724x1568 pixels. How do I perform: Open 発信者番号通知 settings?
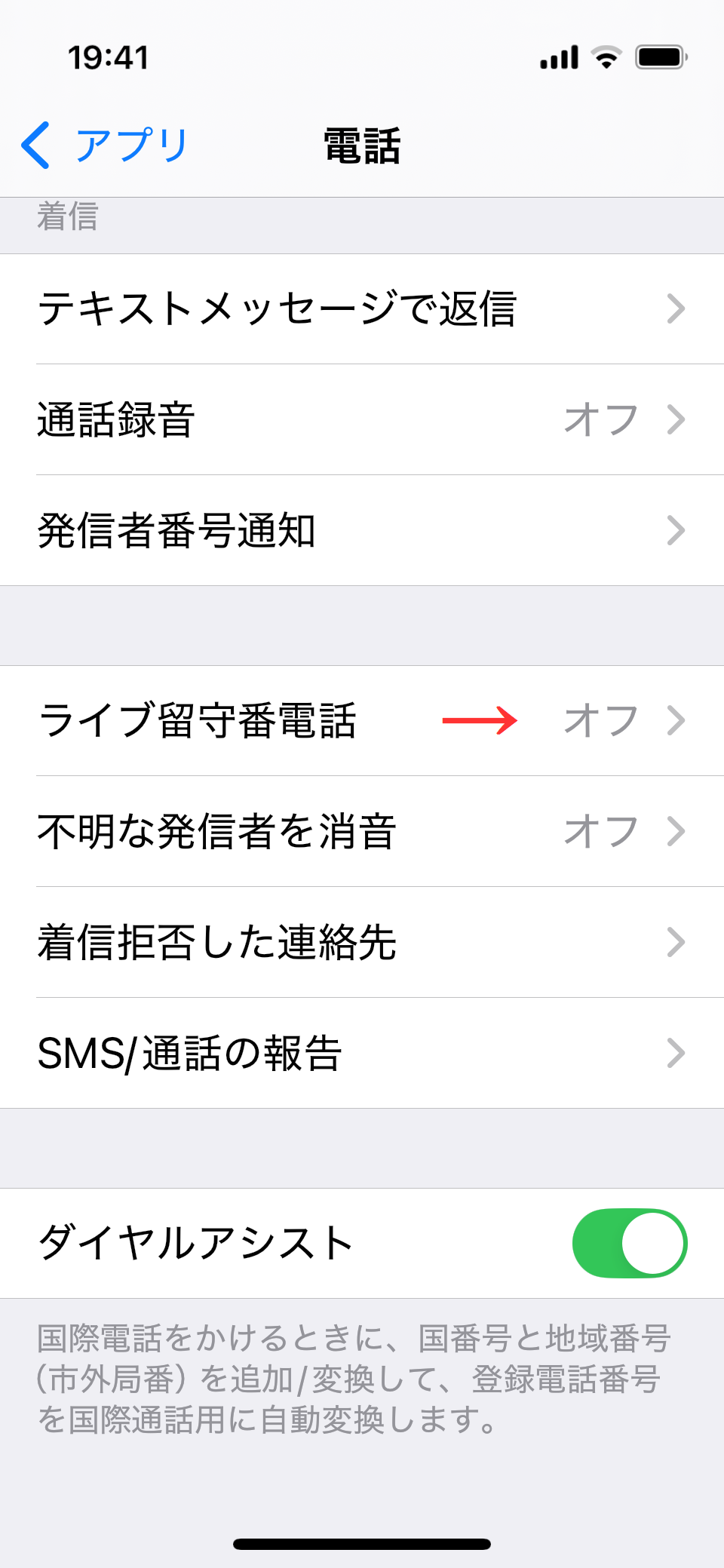coord(362,531)
